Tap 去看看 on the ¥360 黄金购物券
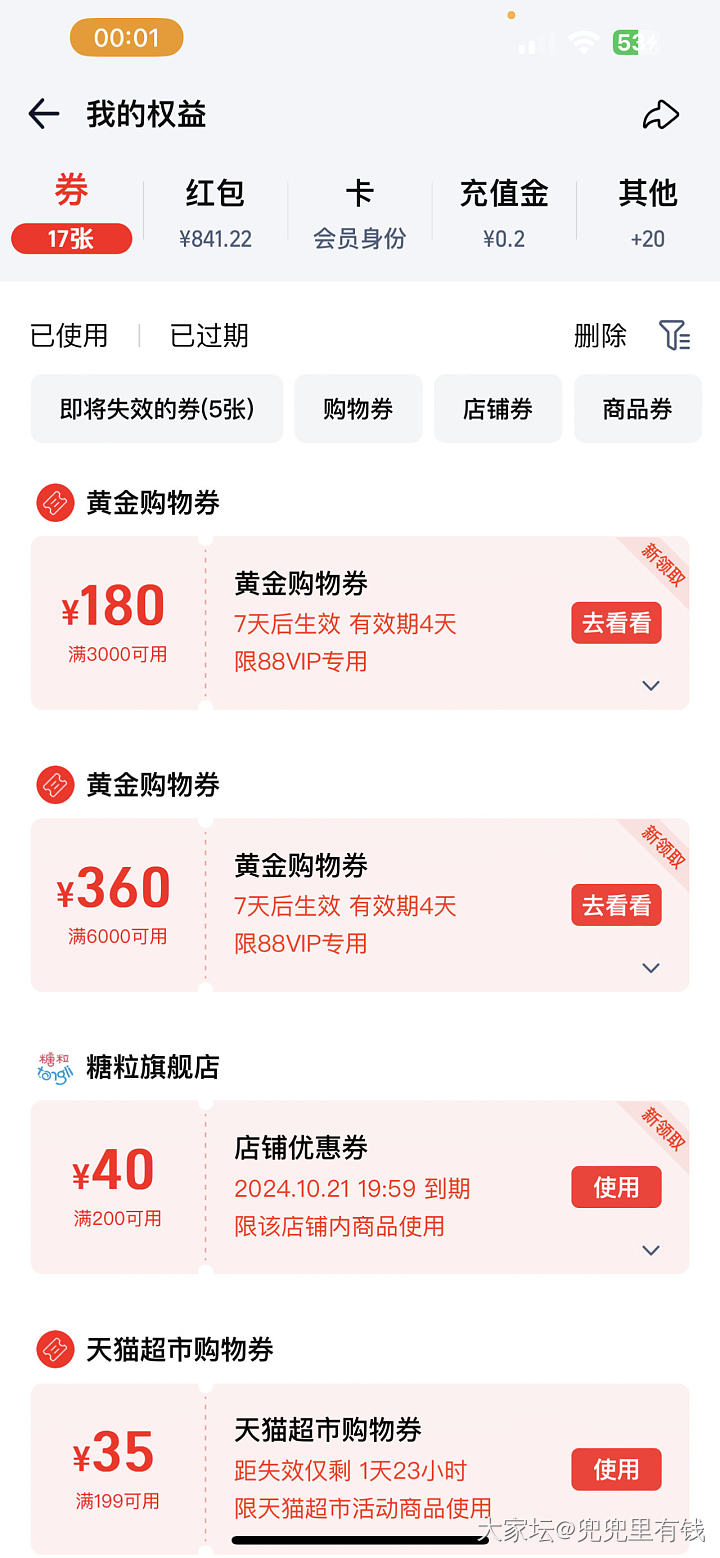The image size is (720, 1558). pyautogui.click(x=616, y=905)
